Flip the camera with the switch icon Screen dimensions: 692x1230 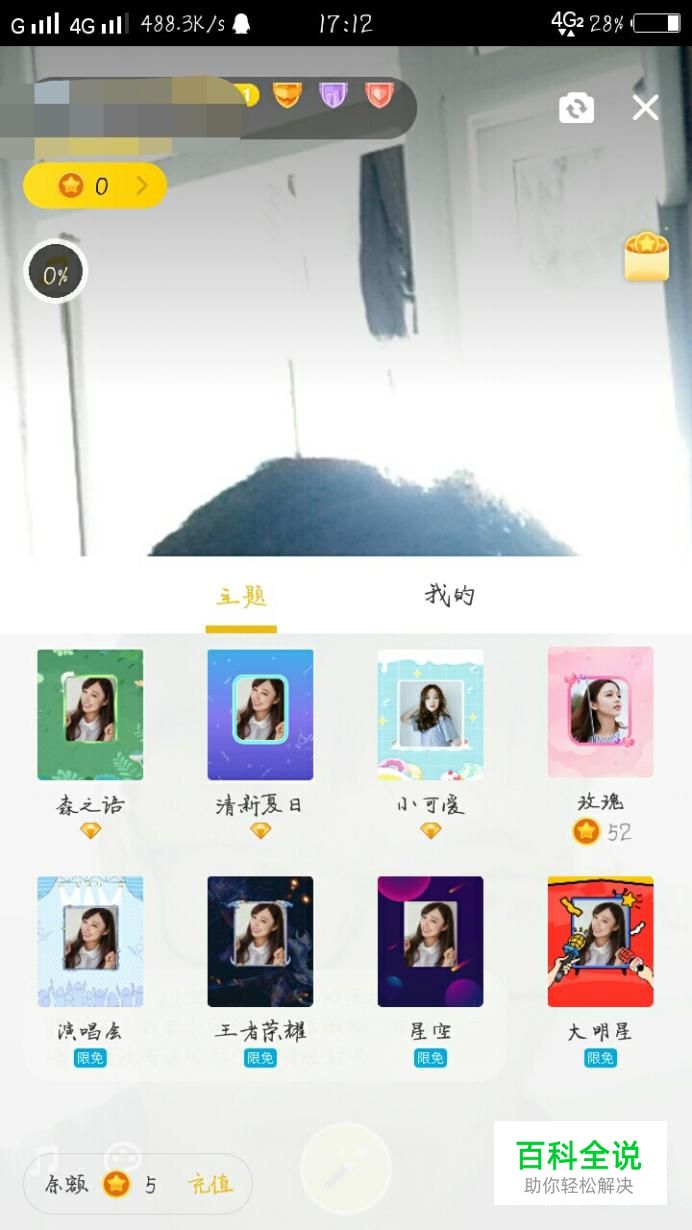[576, 108]
